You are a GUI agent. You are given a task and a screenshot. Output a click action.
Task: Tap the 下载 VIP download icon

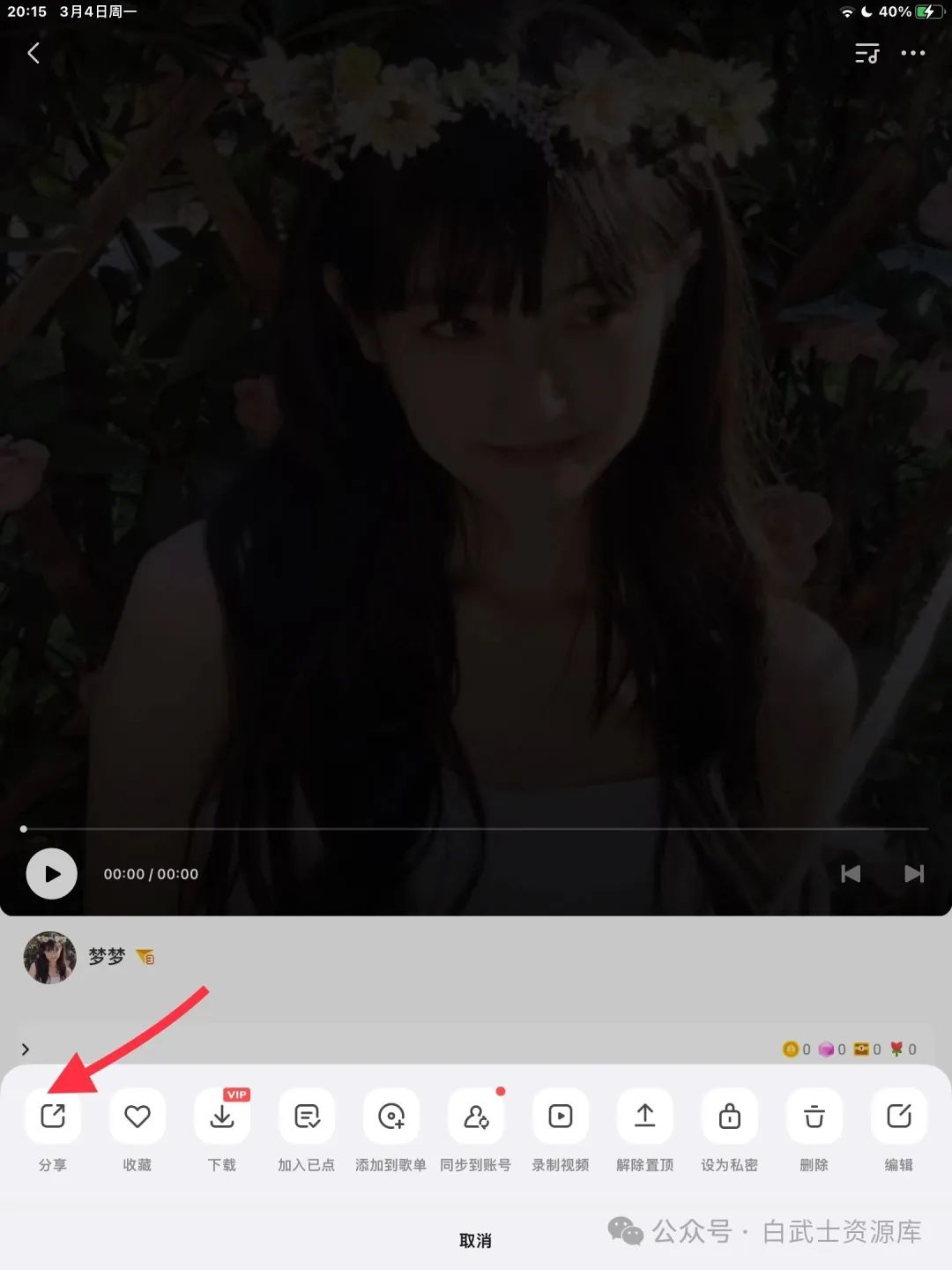point(222,1117)
